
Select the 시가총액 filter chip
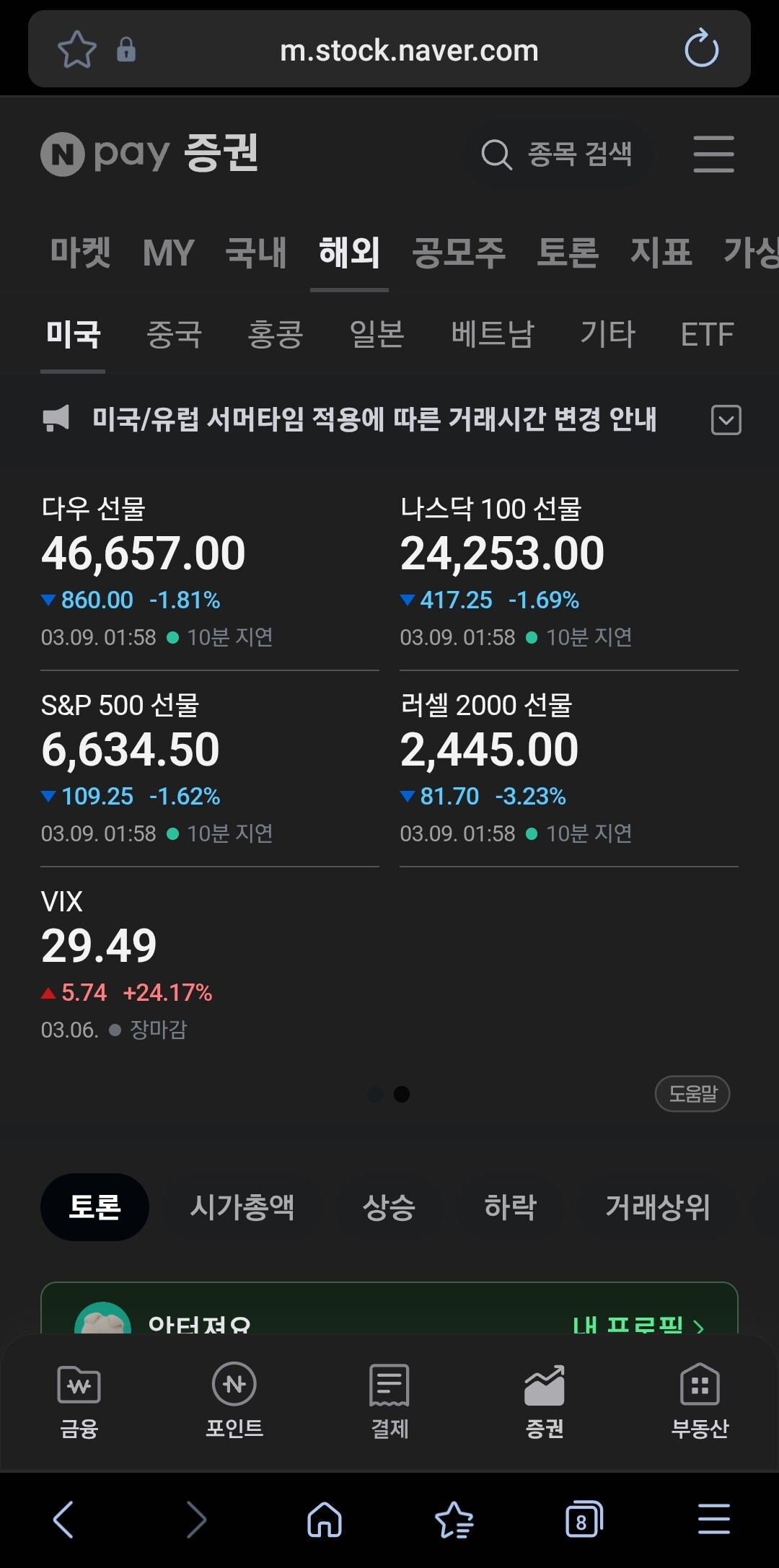[x=242, y=1206]
